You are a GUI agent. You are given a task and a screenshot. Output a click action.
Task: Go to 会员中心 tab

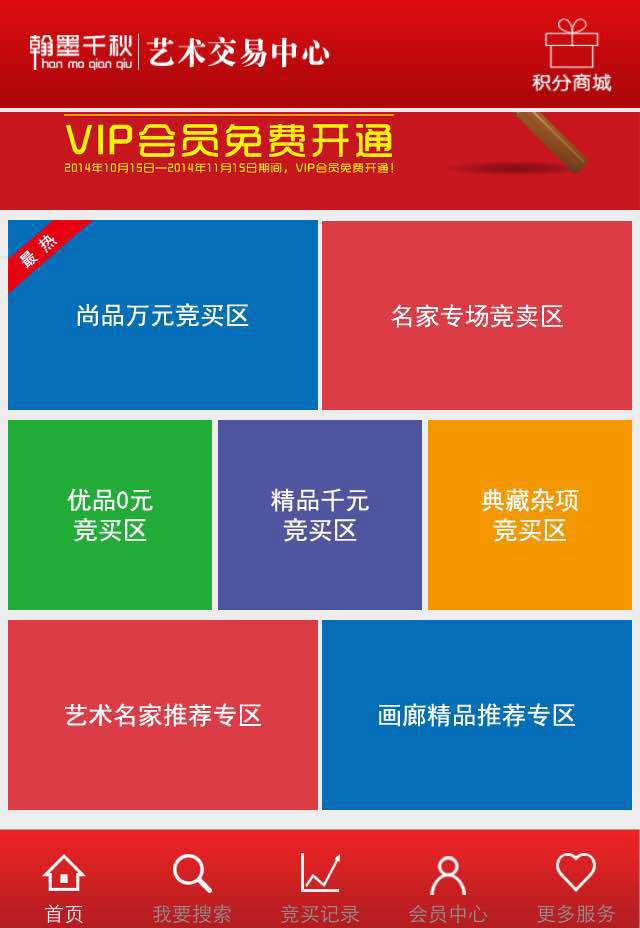[x=448, y=886]
